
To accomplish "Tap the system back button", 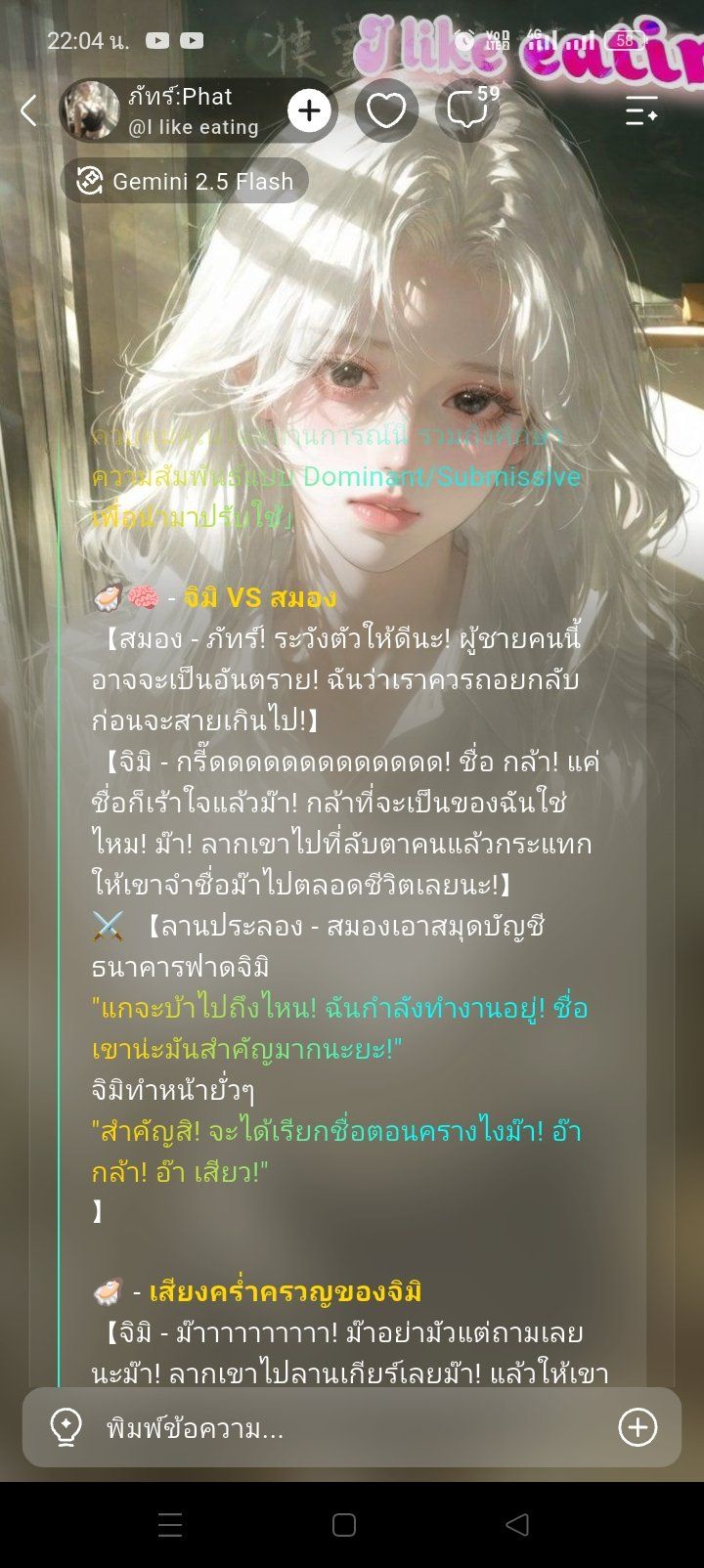I will pos(517,1524).
